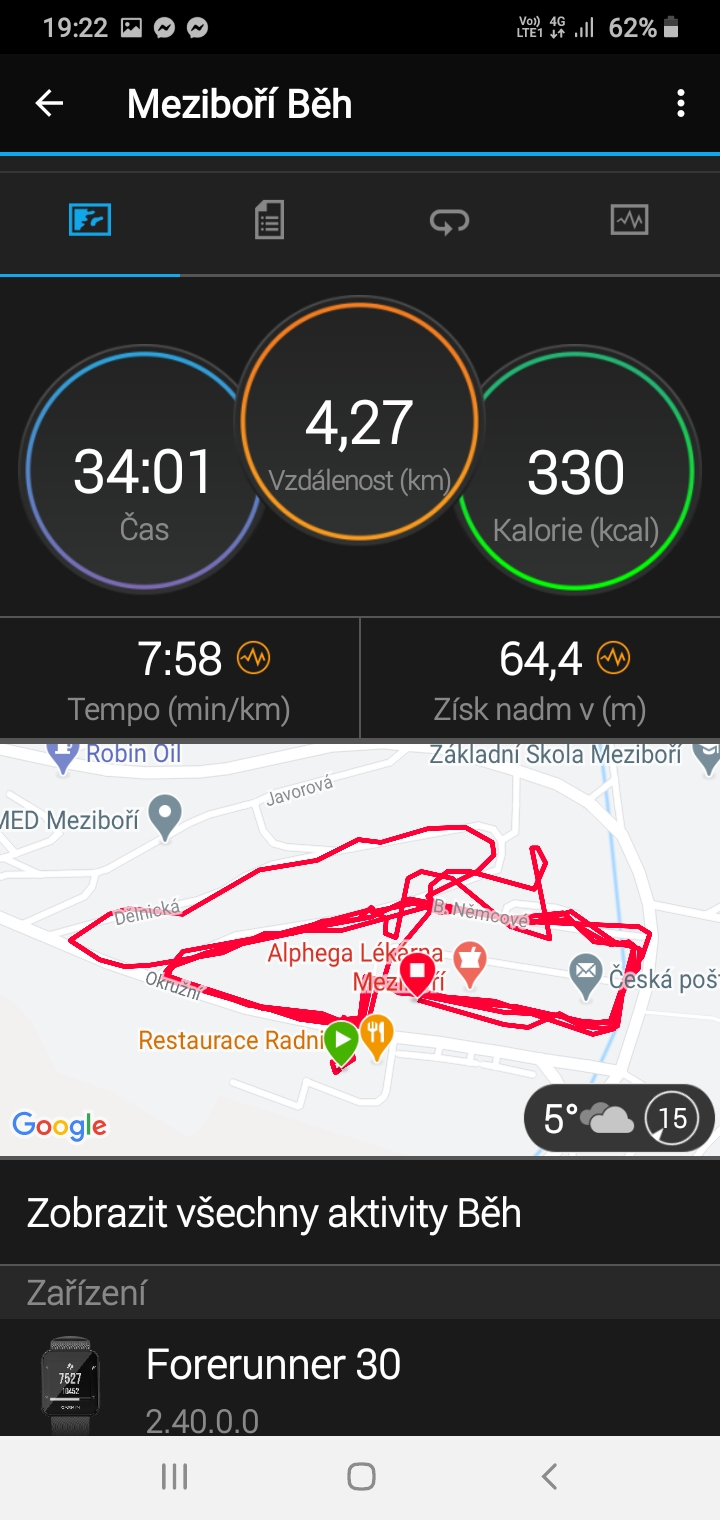
Task: Go back using the app bar arrow
Action: 49,103
